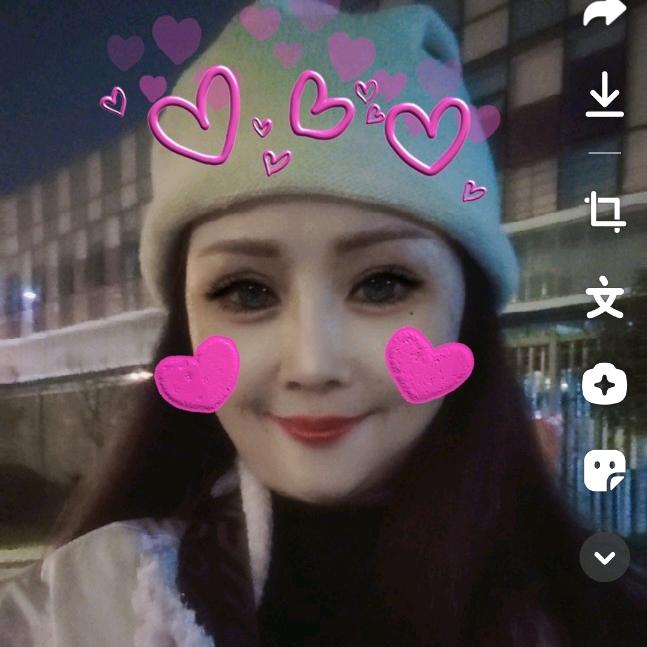Download the photo to the device

click(x=604, y=99)
